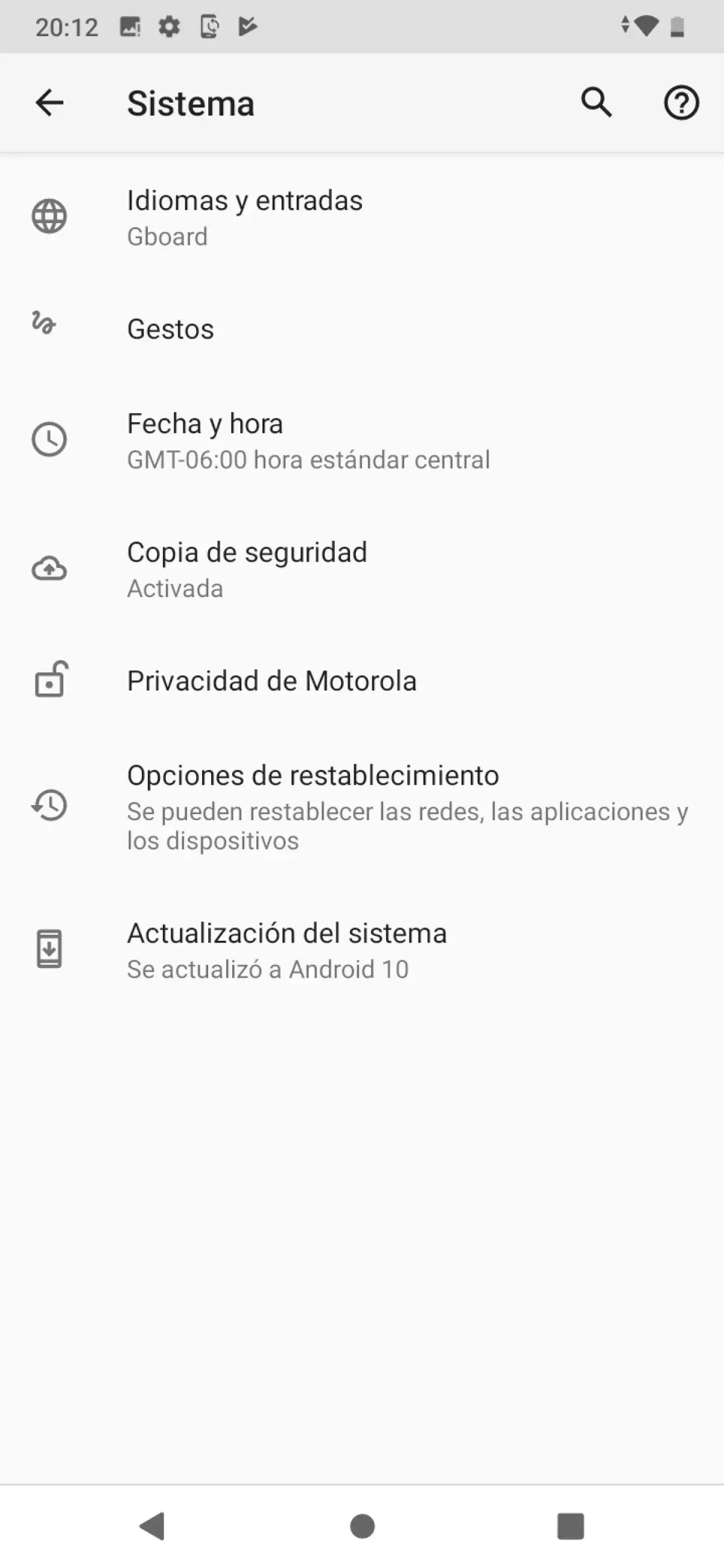Select Fecha y hora

point(308,441)
